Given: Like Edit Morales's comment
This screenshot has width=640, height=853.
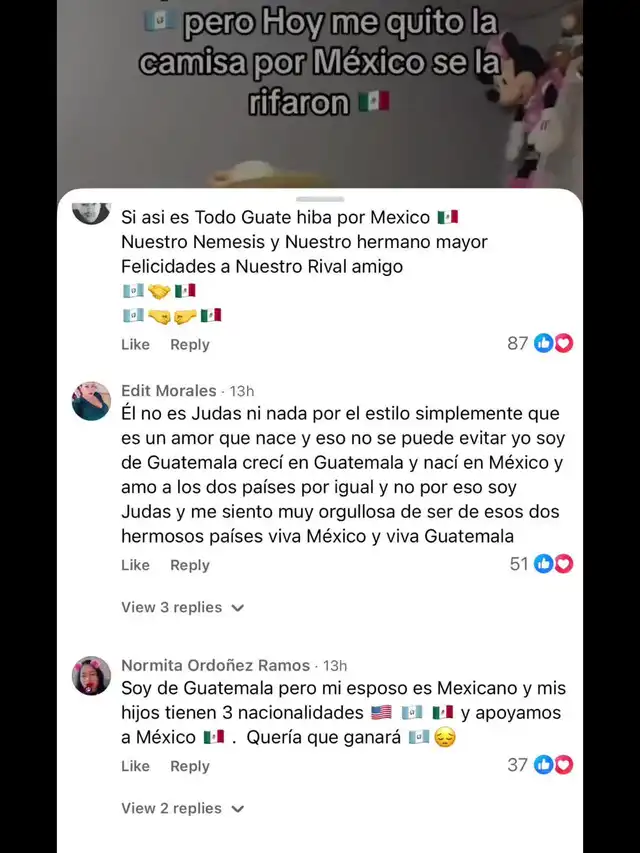Looking at the screenshot, I should 135,565.
